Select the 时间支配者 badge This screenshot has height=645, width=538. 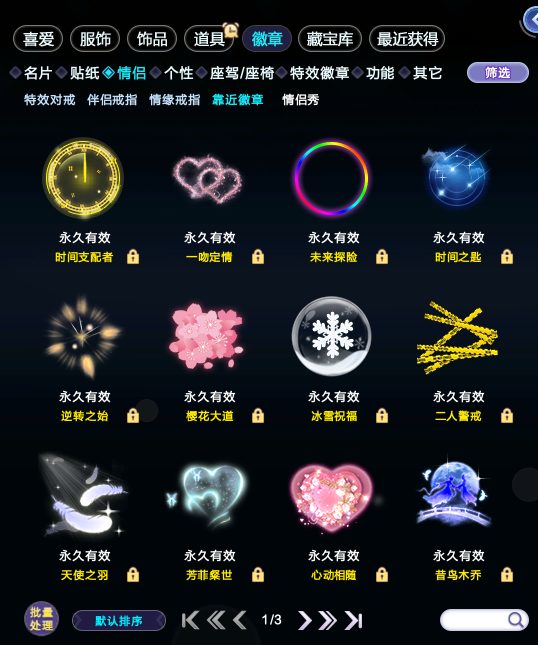click(83, 178)
